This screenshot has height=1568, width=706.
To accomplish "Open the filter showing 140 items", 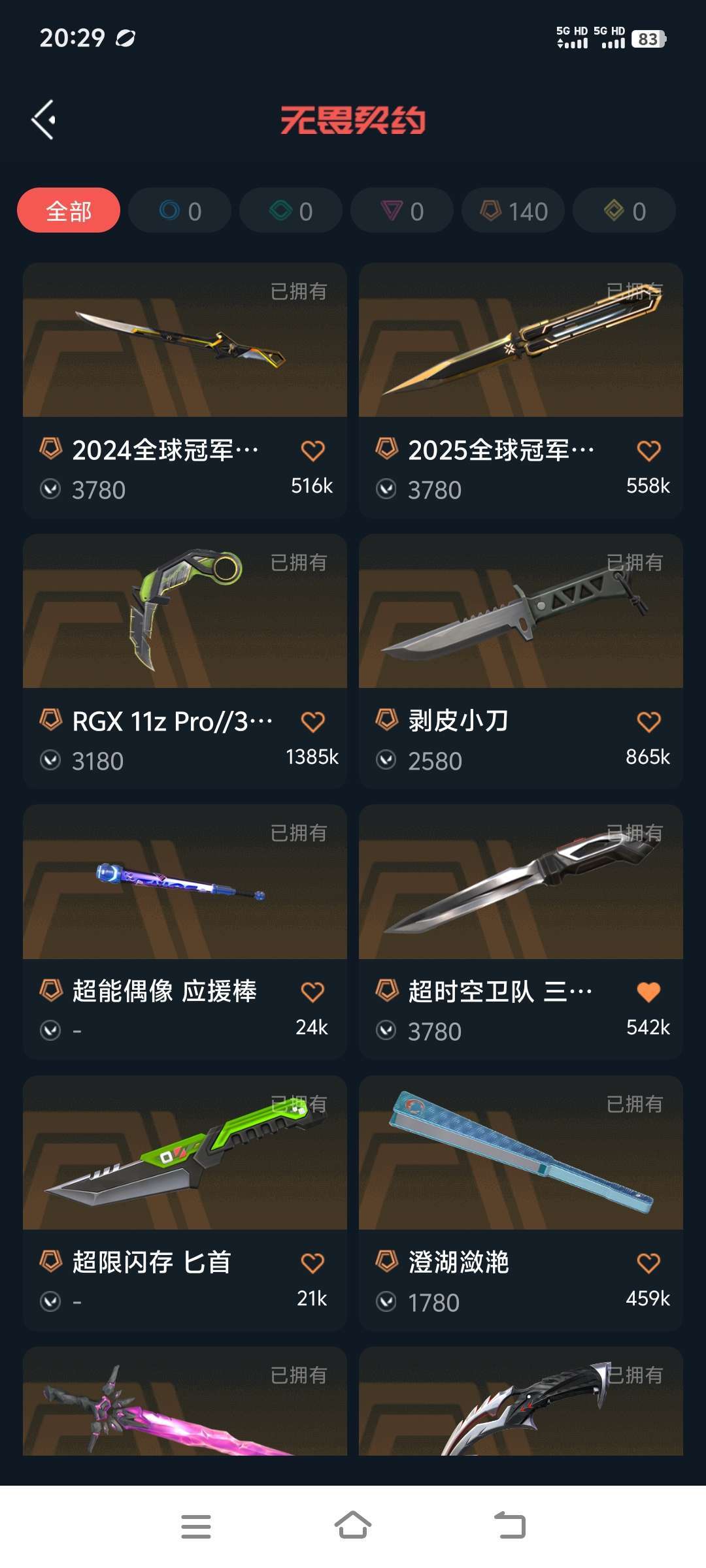I will [x=513, y=210].
